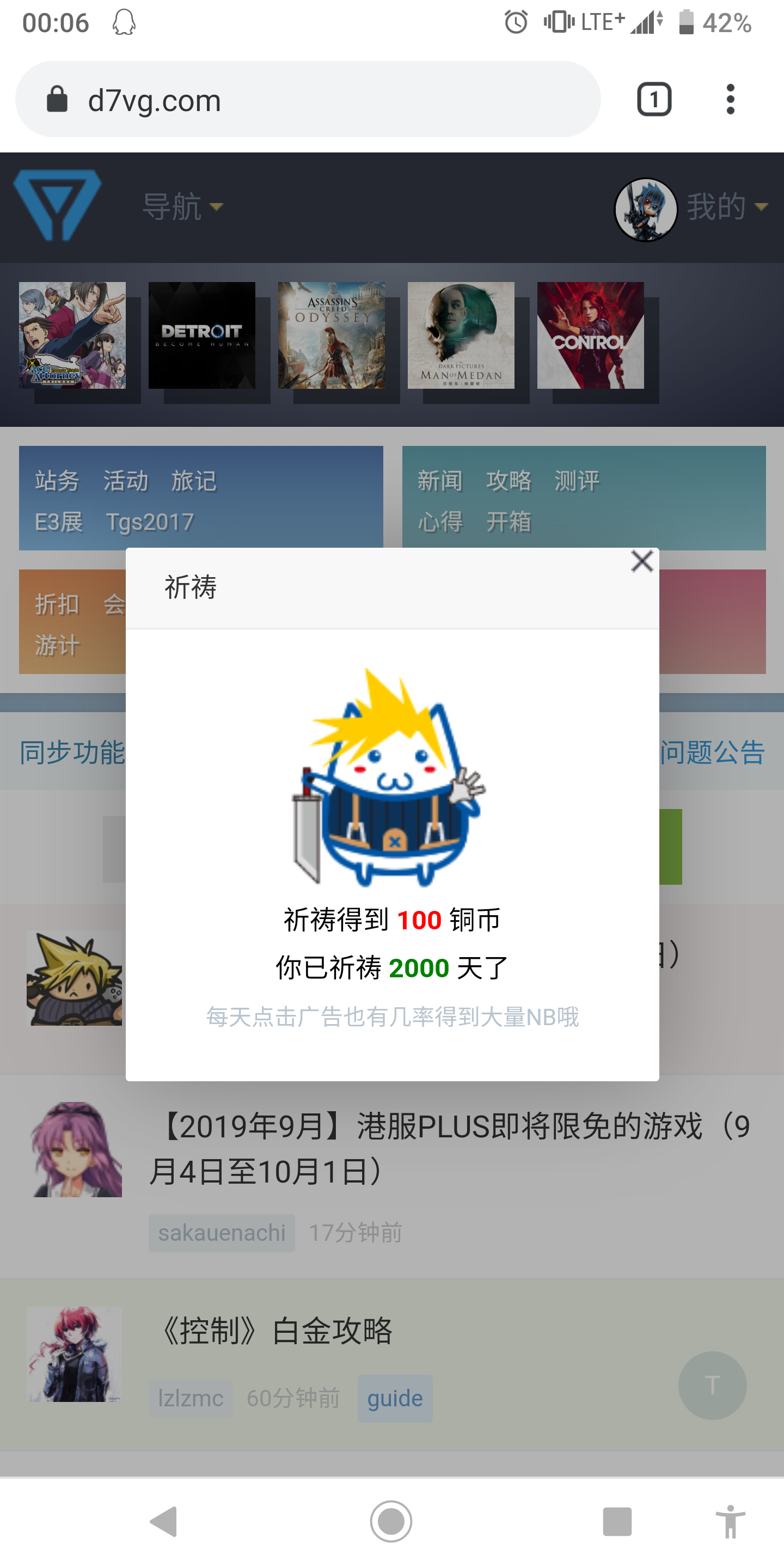Go to the 站务 section
784x1568 pixels.
pyautogui.click(x=57, y=481)
